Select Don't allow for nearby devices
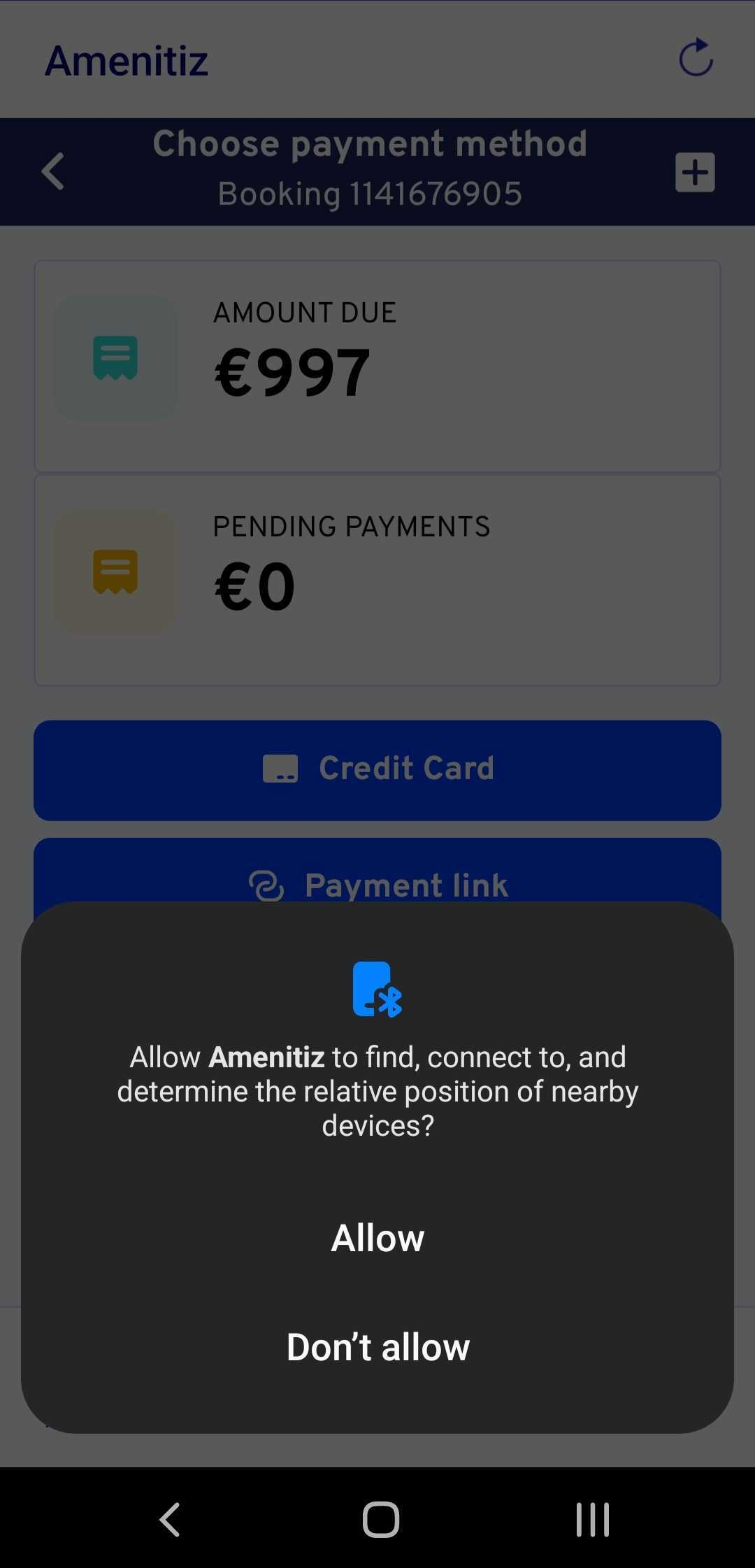Viewport: 755px width, 1568px height. 377,1347
